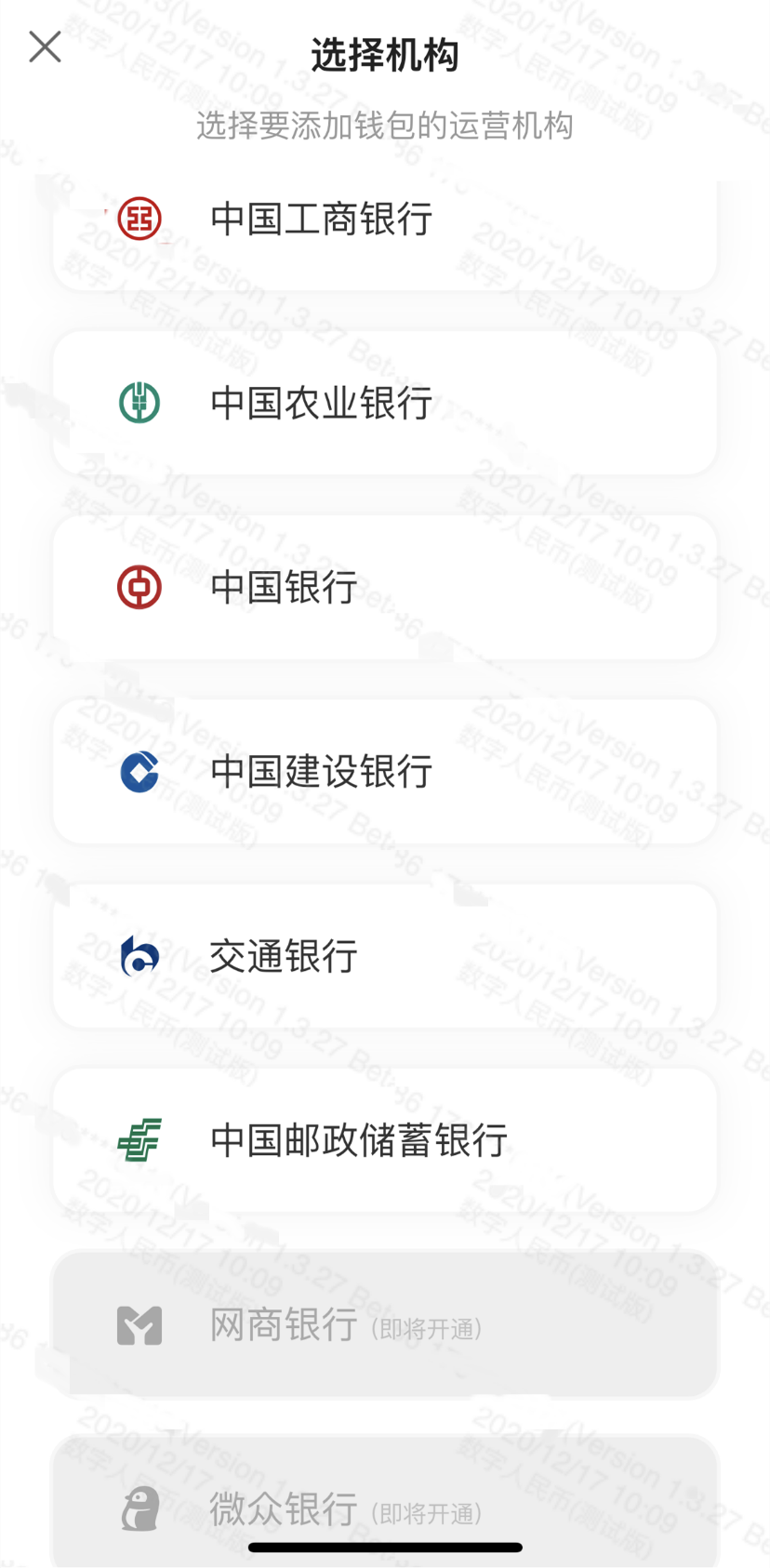Select 中国邮政储蓄银行 from the list

point(385,1138)
